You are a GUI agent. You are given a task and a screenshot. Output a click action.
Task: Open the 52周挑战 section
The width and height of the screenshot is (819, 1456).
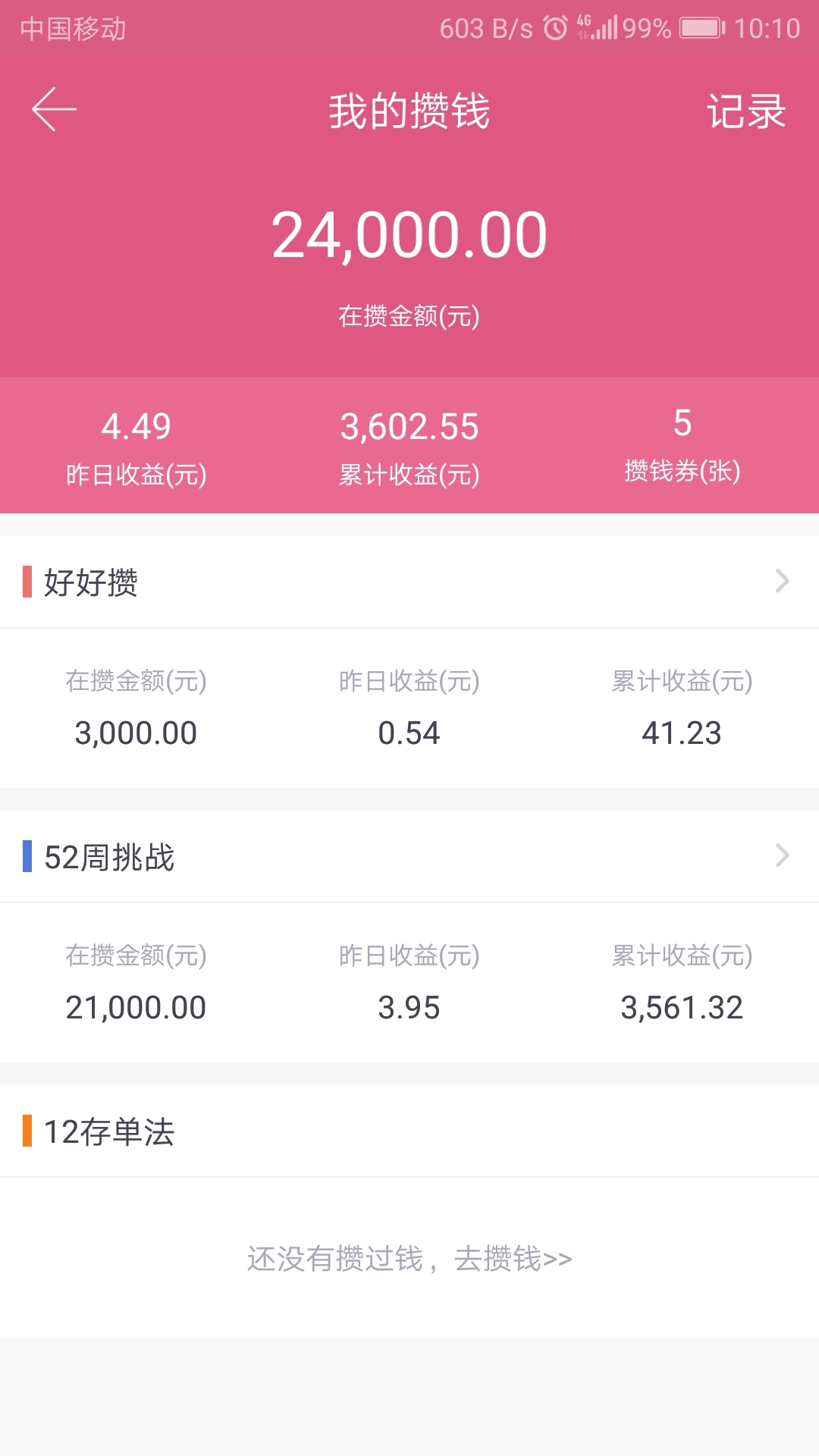(409, 857)
